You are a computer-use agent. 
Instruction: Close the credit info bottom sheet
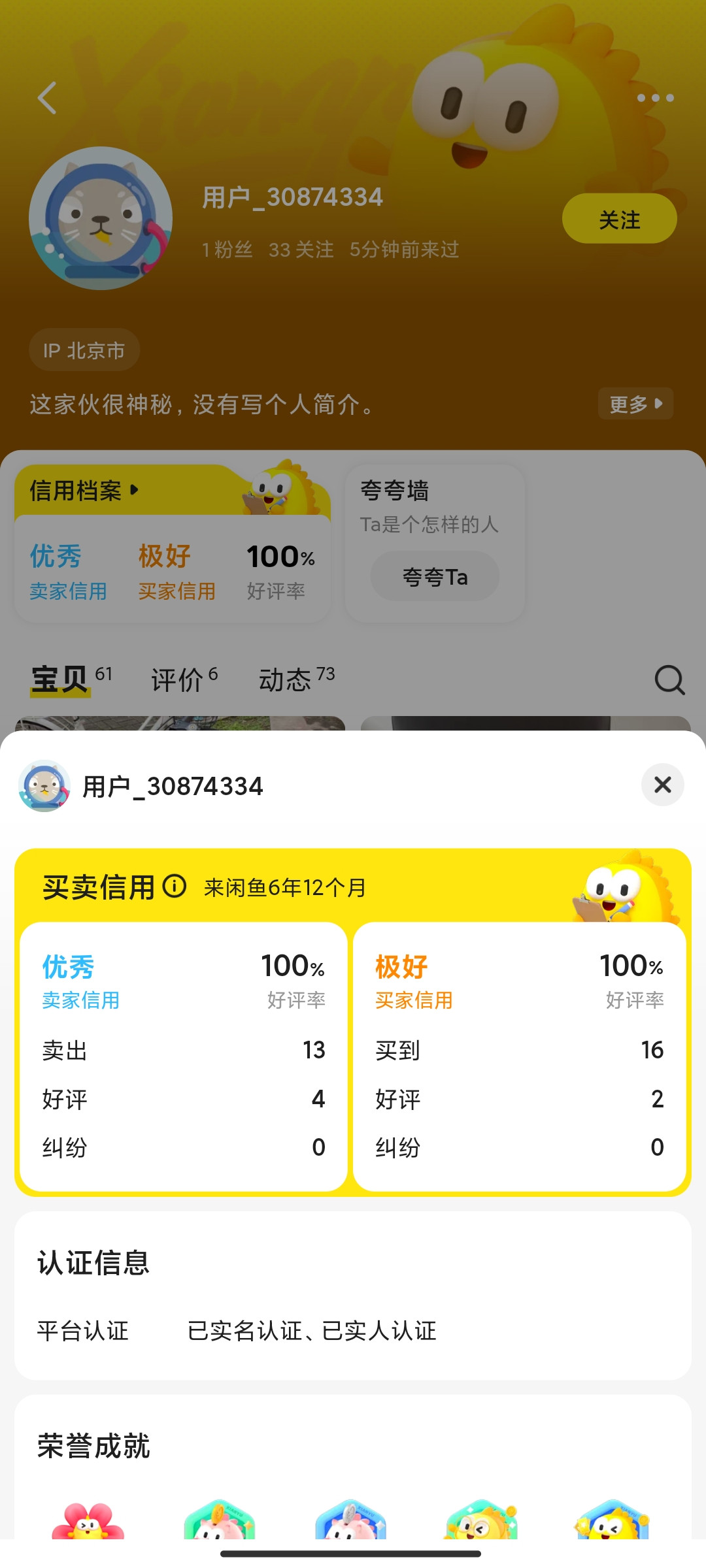(662, 785)
